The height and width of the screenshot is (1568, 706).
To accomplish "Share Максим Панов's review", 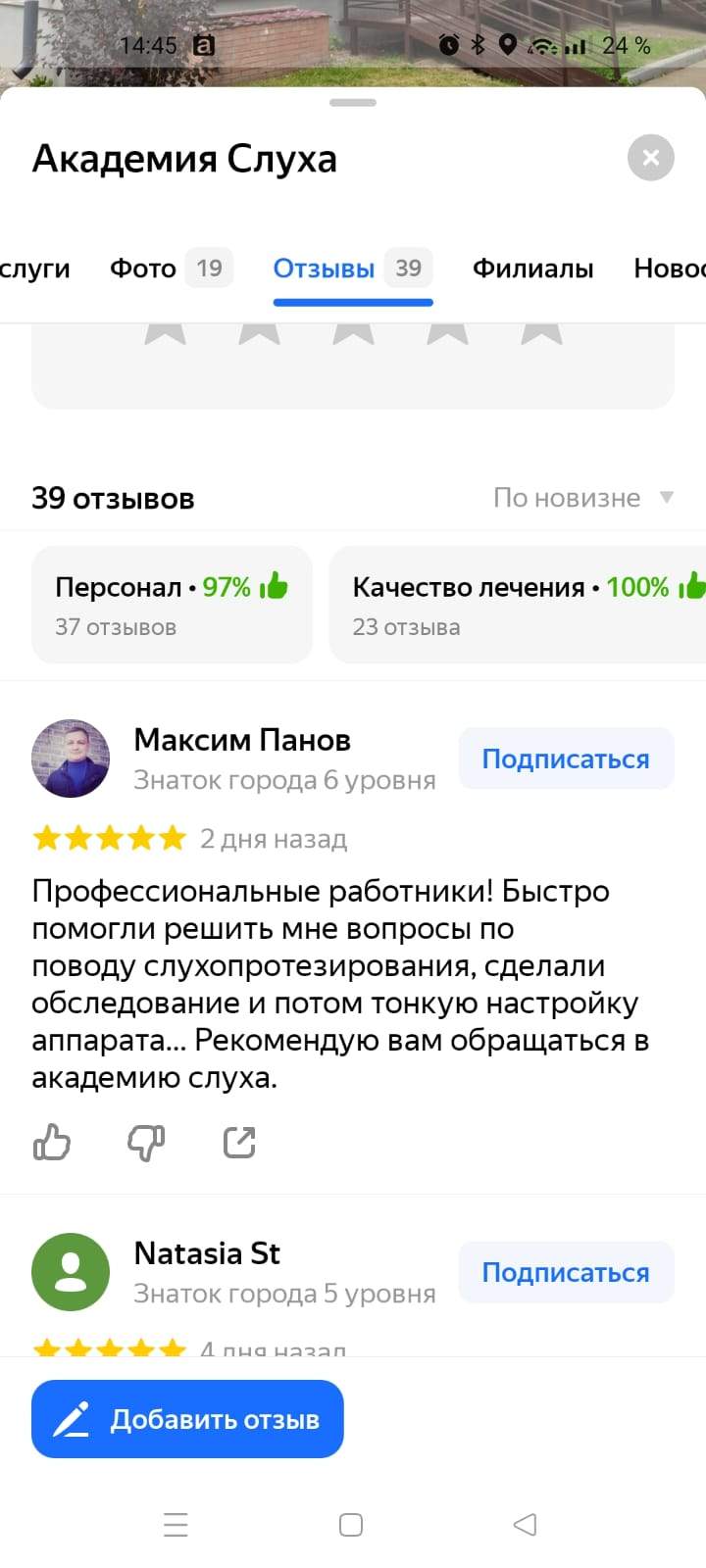I will coord(239,1142).
